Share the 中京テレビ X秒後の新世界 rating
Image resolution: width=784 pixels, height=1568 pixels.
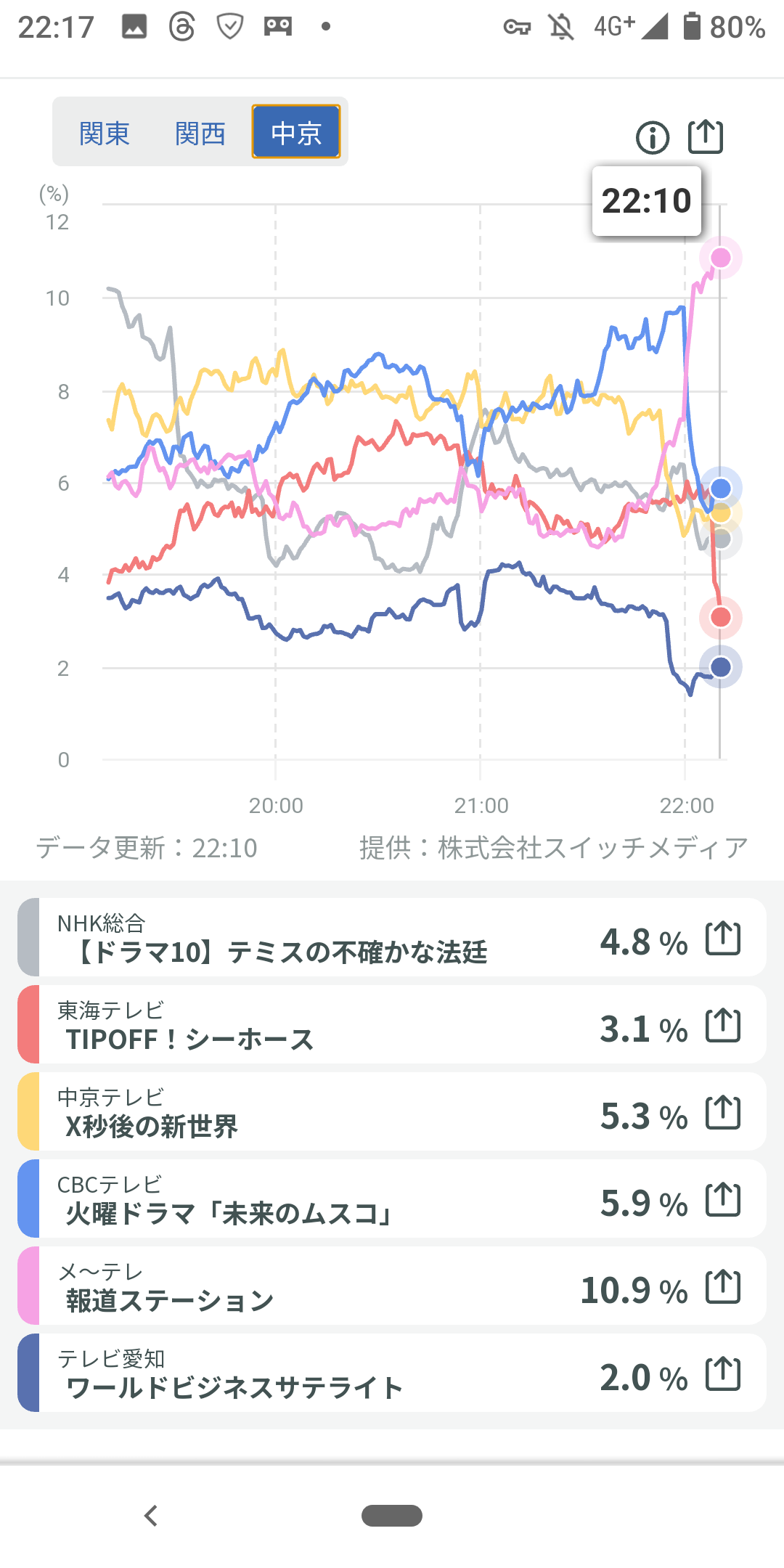tap(723, 1113)
